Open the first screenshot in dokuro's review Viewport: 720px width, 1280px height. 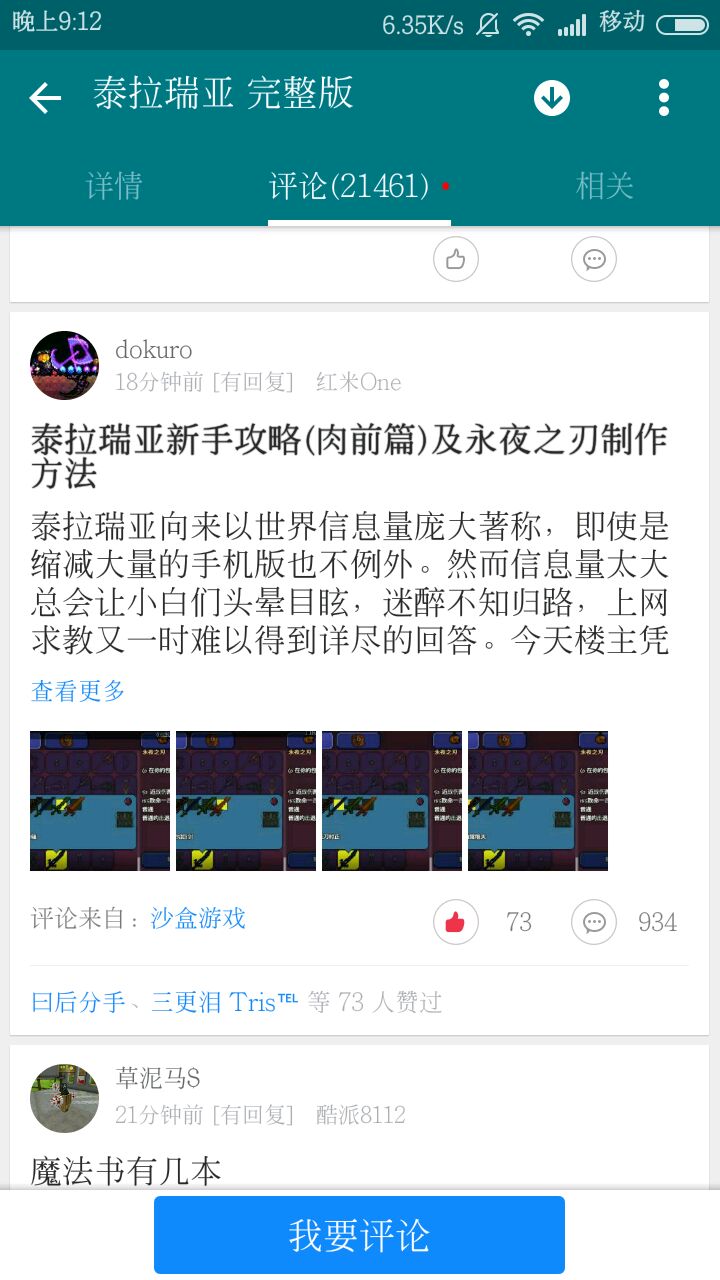[100, 801]
